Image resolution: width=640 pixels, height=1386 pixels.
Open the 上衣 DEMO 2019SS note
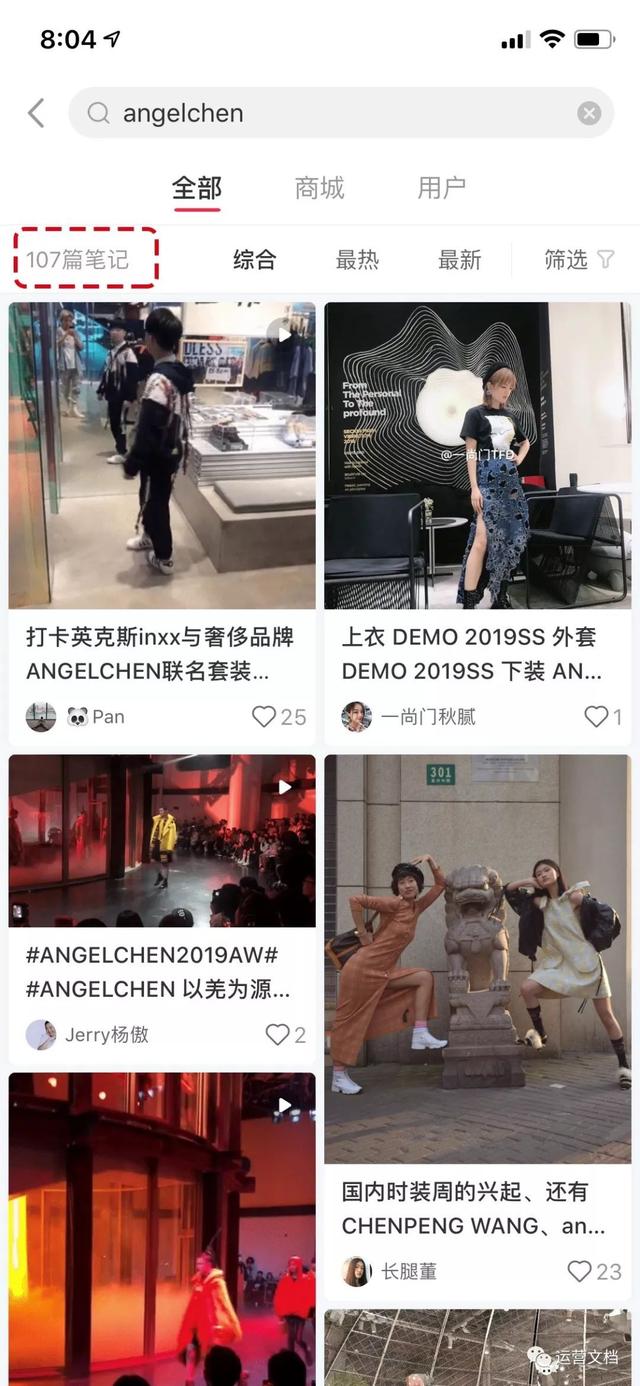pyautogui.click(x=477, y=456)
